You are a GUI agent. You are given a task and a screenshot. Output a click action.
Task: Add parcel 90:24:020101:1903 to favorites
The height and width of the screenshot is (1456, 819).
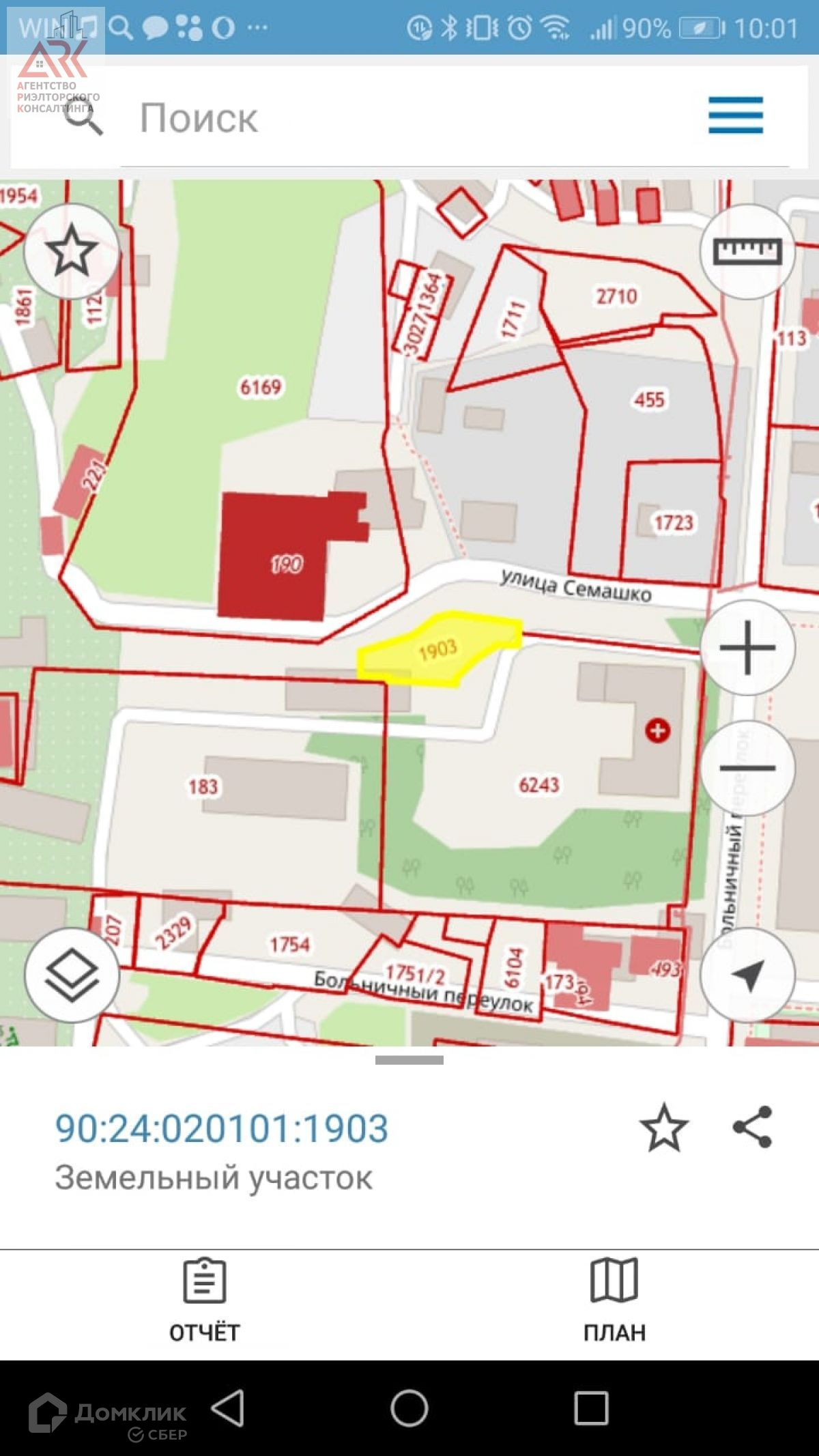663,1128
